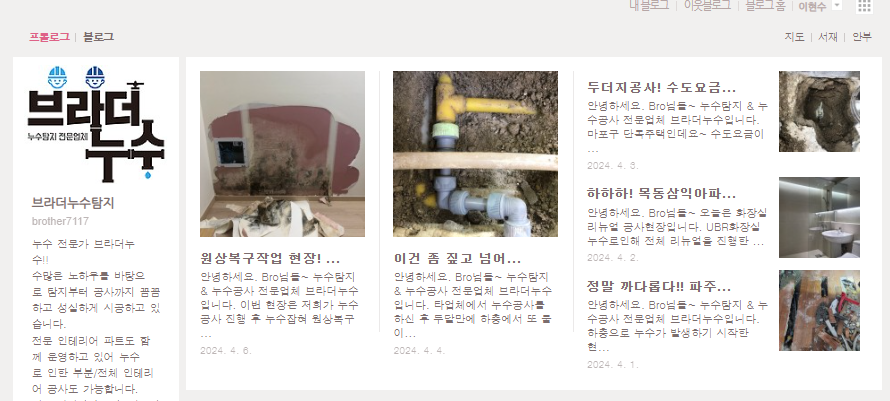This screenshot has height=401, width=890.
Task: Open the 브라더누수탐지 blog profile name
Action: (x=73, y=202)
